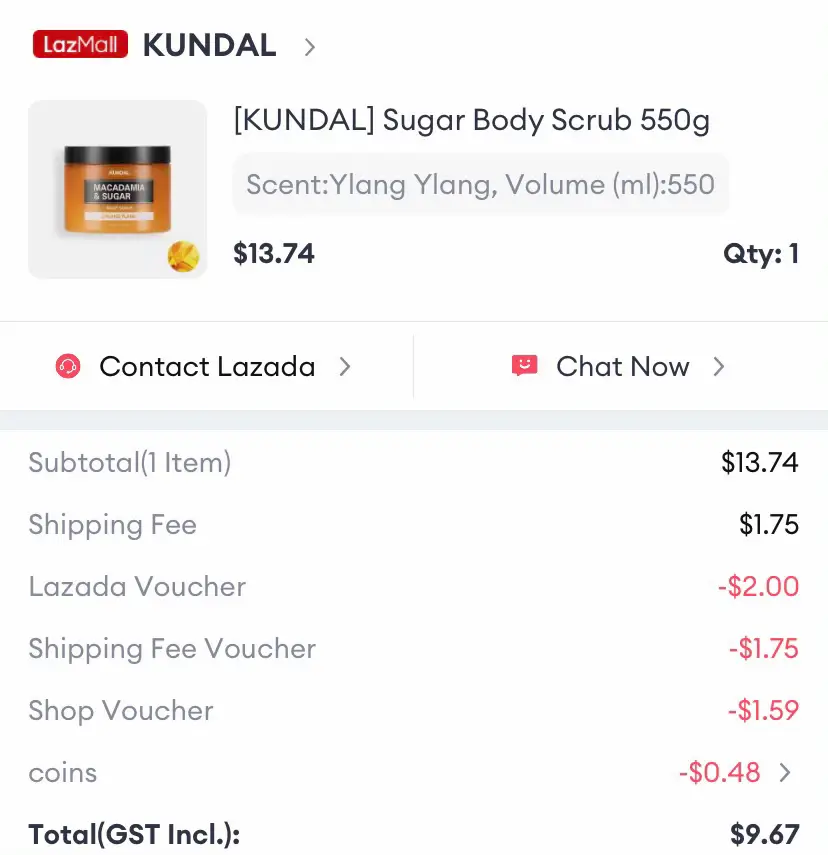Open Sugar Body Scrub 550g product details

[471, 121]
